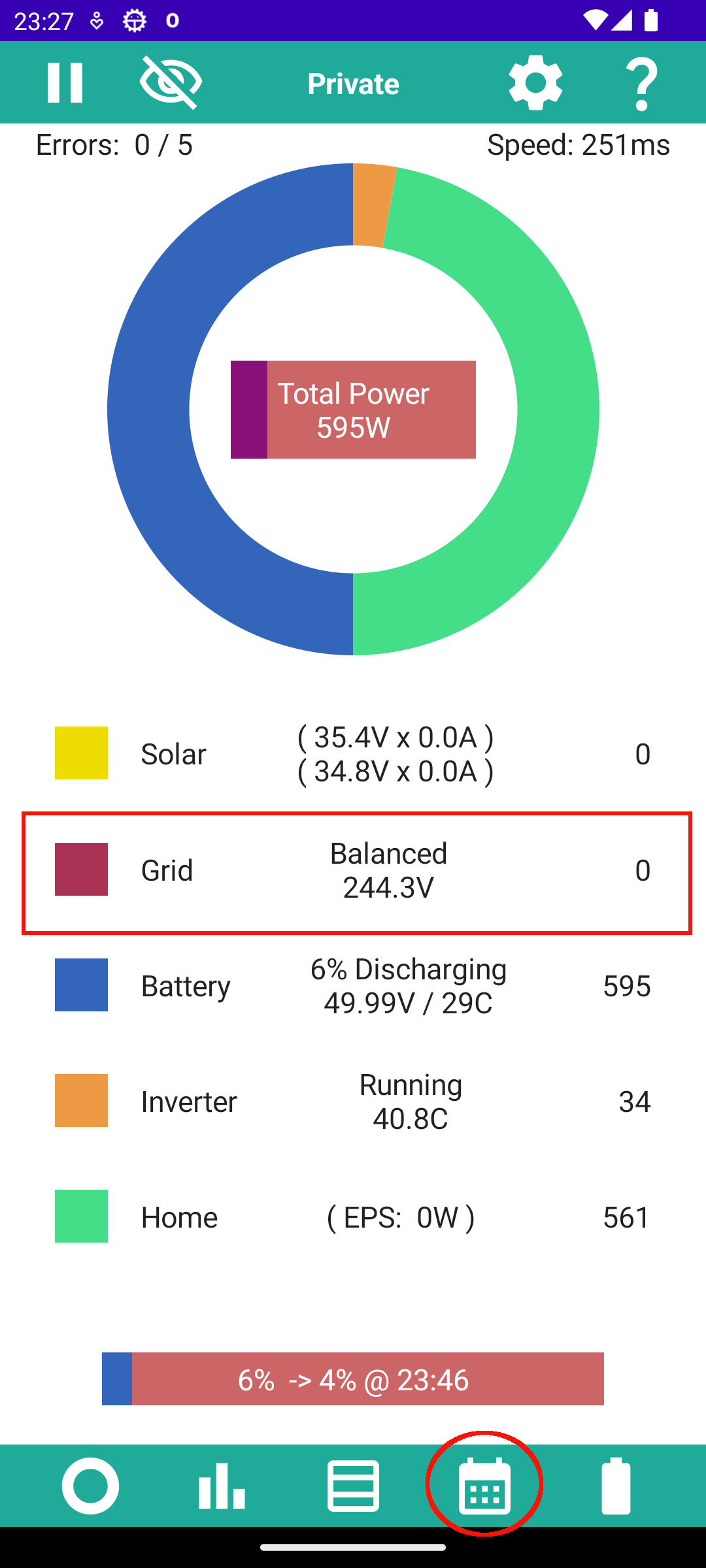Viewport: 706px width, 1568px height.
Task: Open the settings gear
Action: pyautogui.click(x=535, y=83)
